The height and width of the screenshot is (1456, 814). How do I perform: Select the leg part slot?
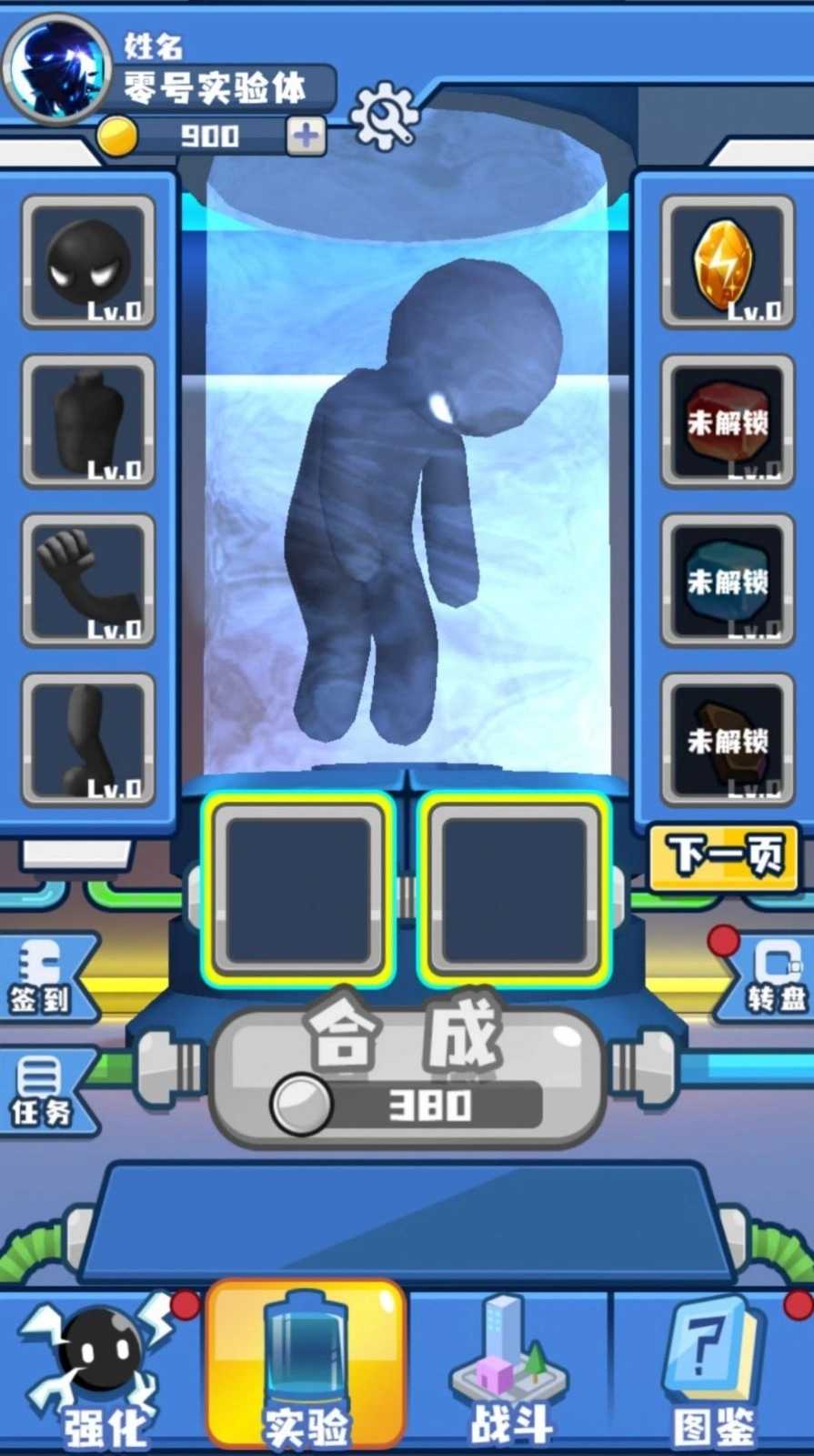[89, 740]
